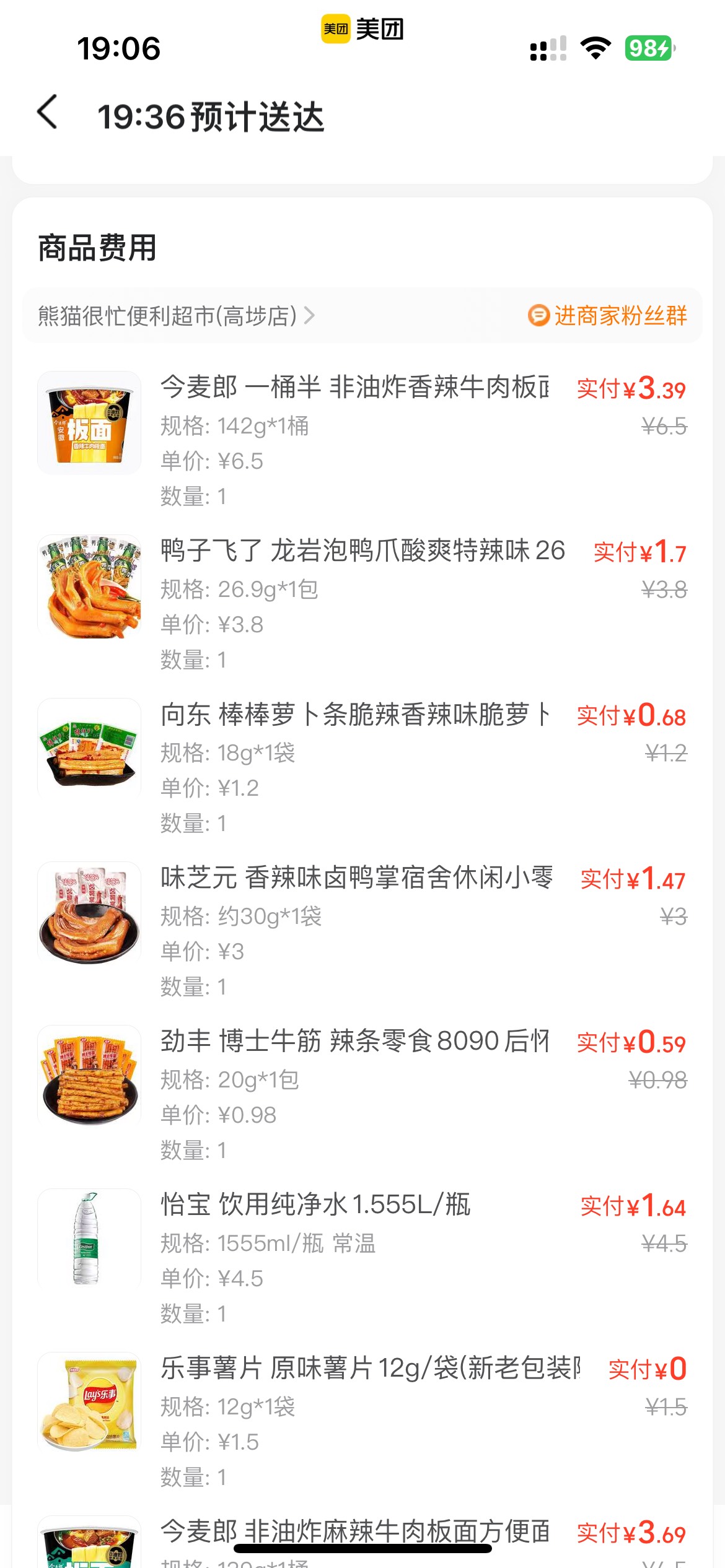Screen dimensions: 725x1568
Task: Join the merchant fan group (进商家粉丝群)
Action: click(x=607, y=316)
